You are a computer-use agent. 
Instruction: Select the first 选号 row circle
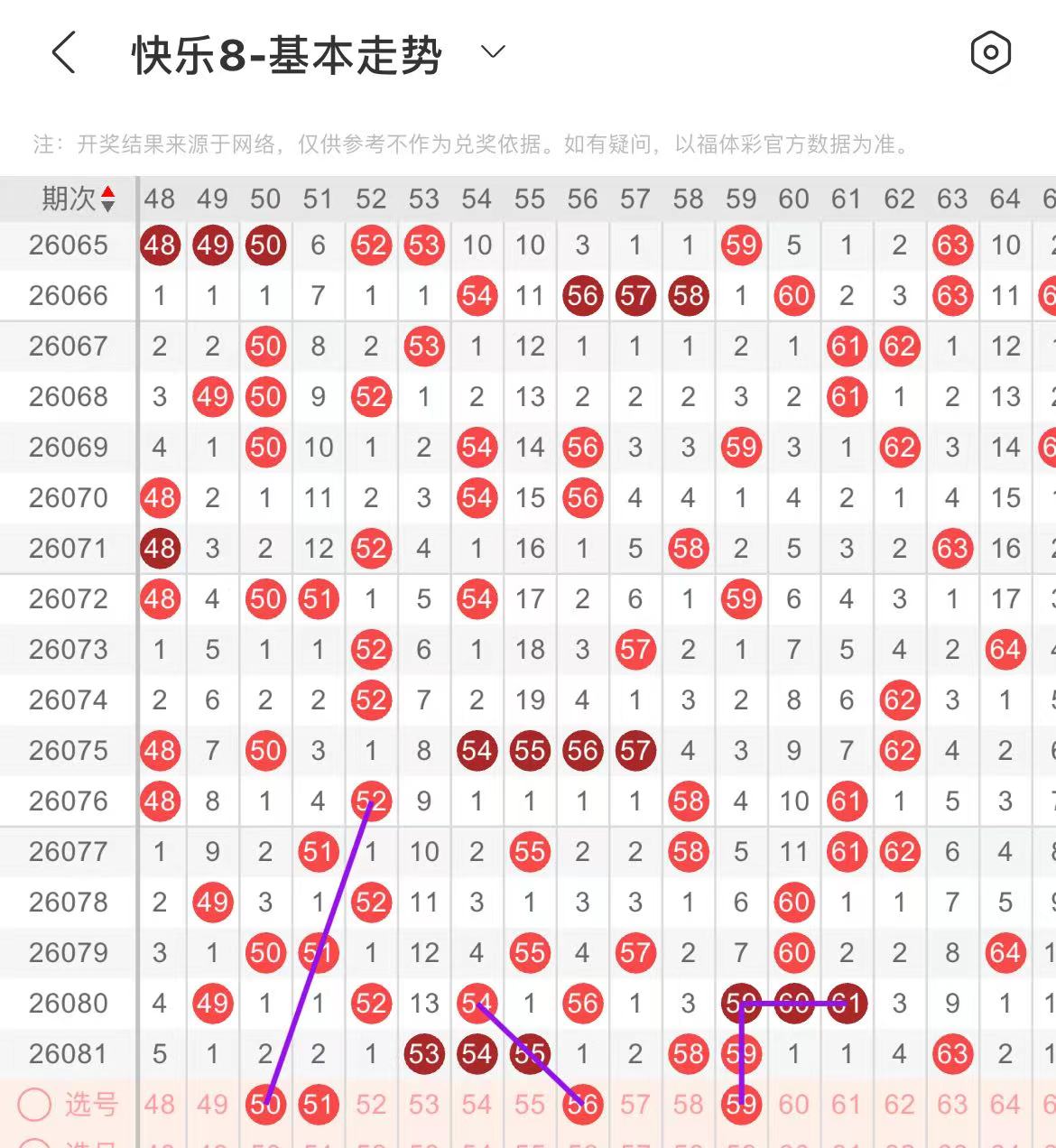pyautogui.click(x=35, y=1104)
